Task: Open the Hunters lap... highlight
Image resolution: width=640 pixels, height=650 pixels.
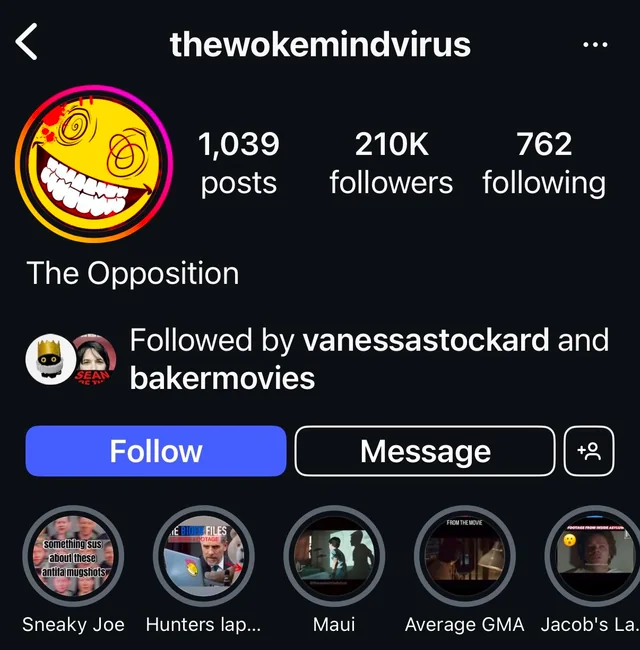Action: click(204, 555)
